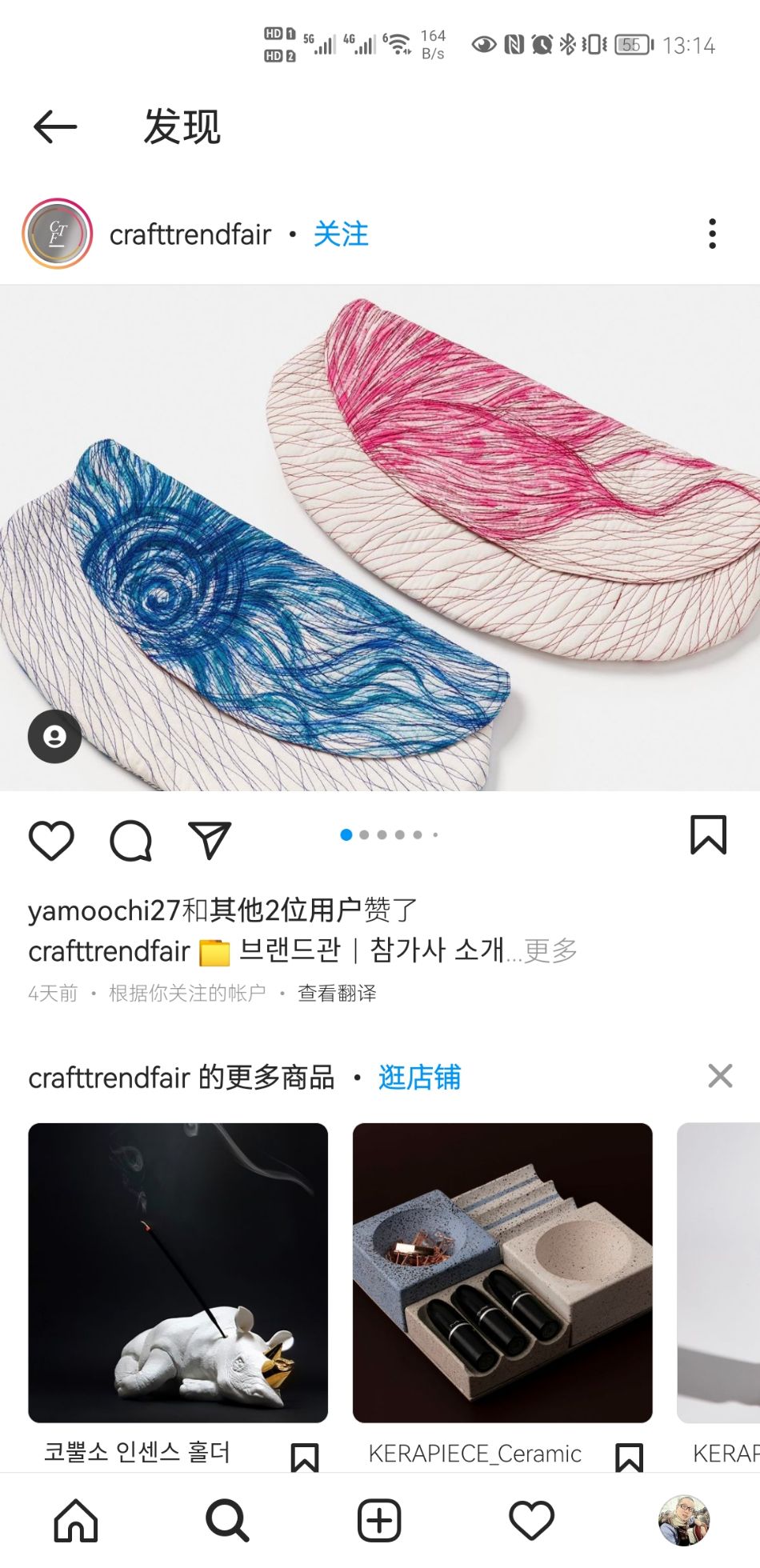Tap 查看翻译 to translate the caption
Screen dimensions: 760x1568
[337, 993]
